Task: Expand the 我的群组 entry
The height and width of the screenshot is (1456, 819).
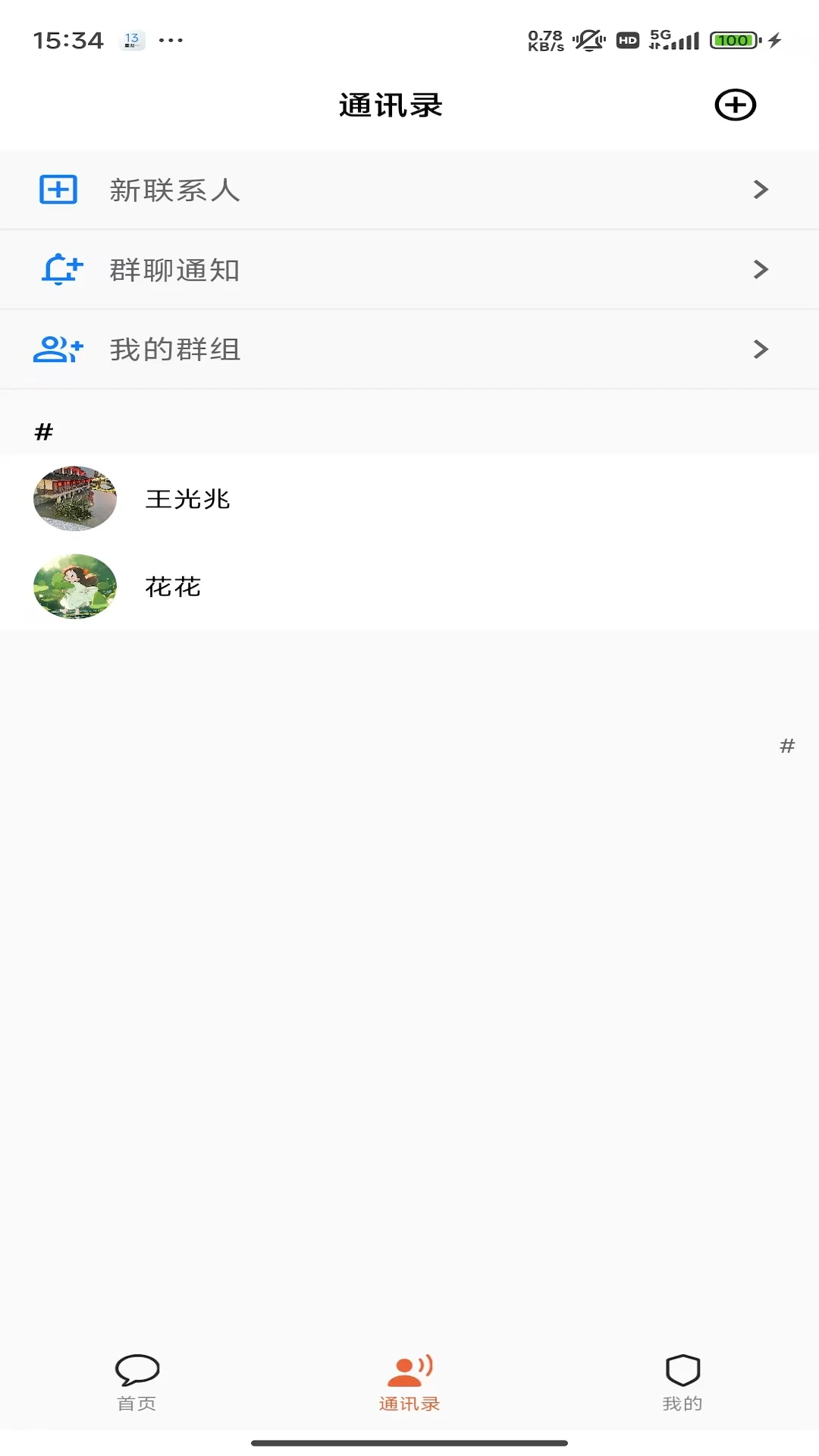Action: pyautogui.click(x=760, y=349)
